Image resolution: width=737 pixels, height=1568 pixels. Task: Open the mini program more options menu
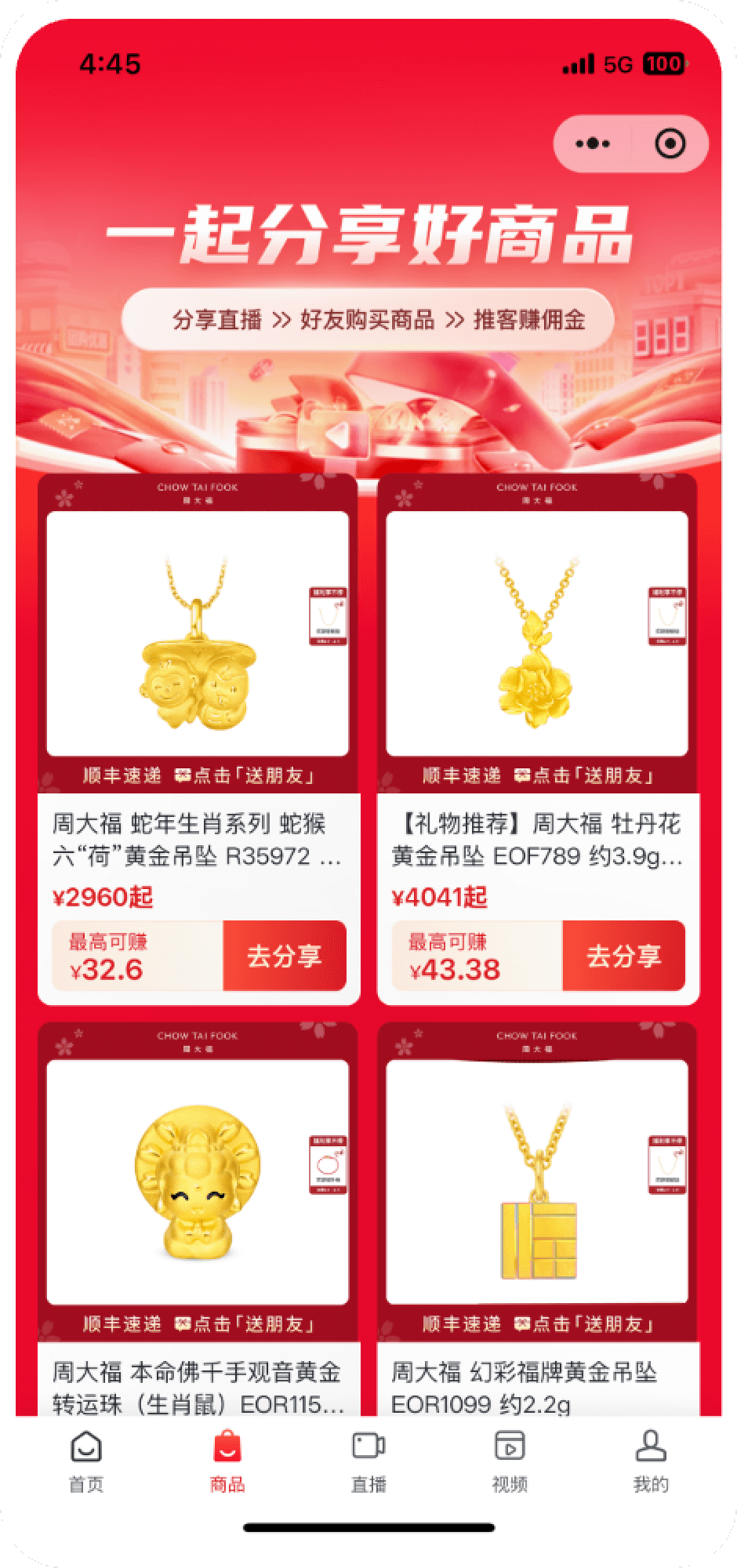point(593,143)
